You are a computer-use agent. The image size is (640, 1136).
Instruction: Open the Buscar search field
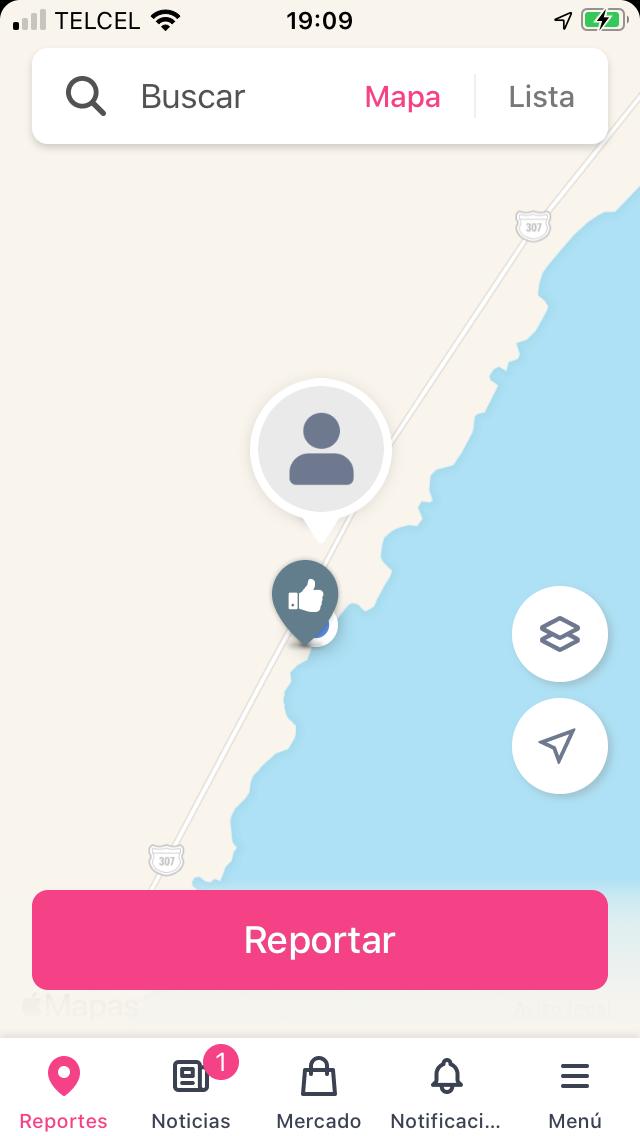pos(193,97)
